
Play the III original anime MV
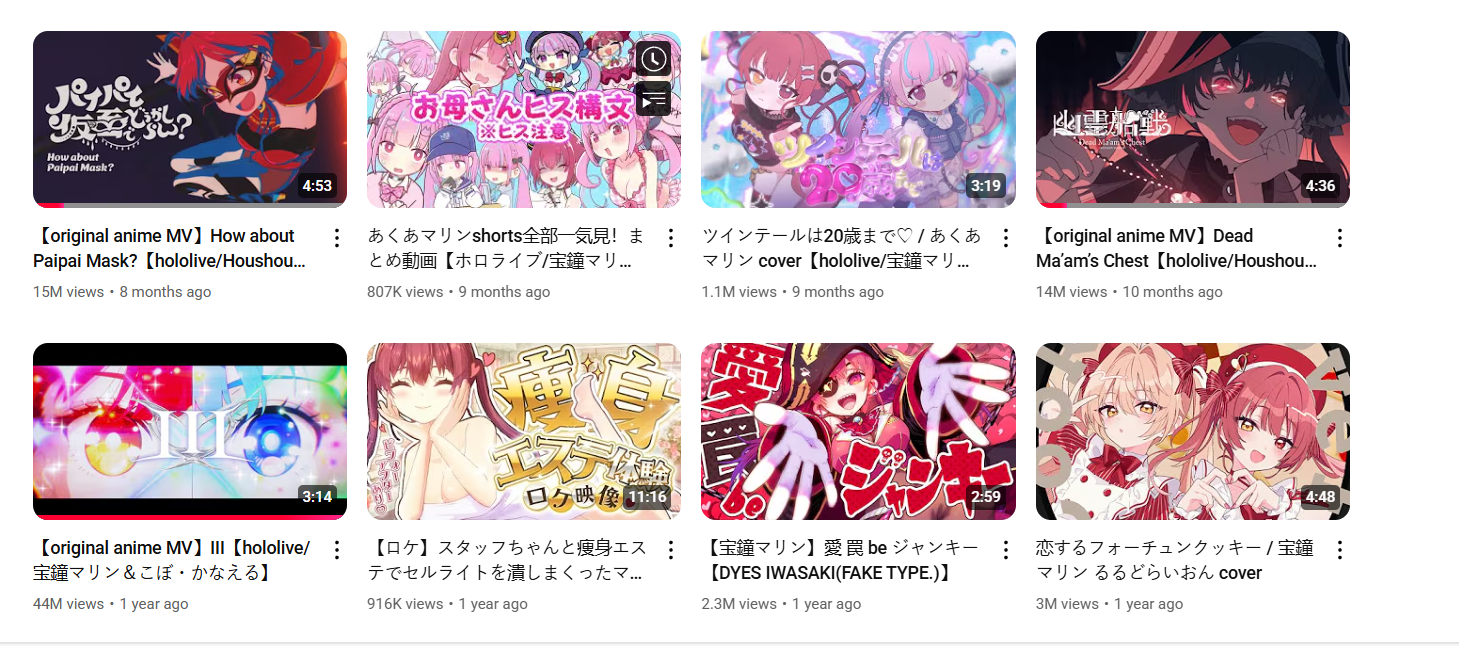click(x=189, y=431)
